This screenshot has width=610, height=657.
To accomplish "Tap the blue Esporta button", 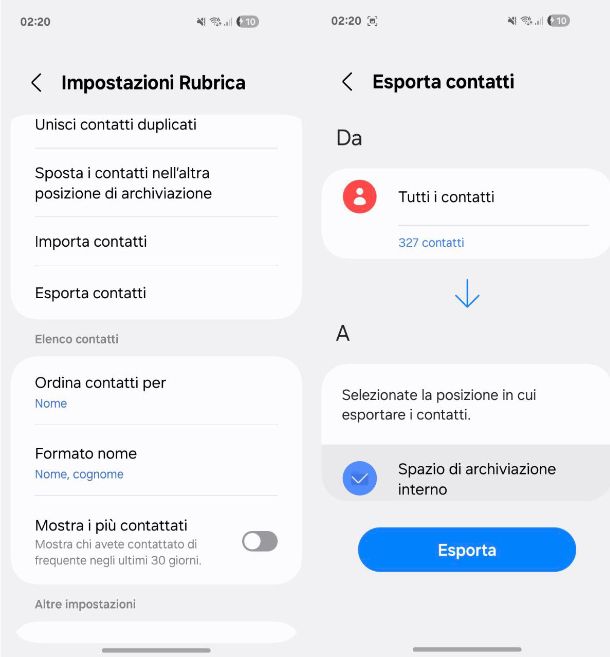I will (x=466, y=550).
